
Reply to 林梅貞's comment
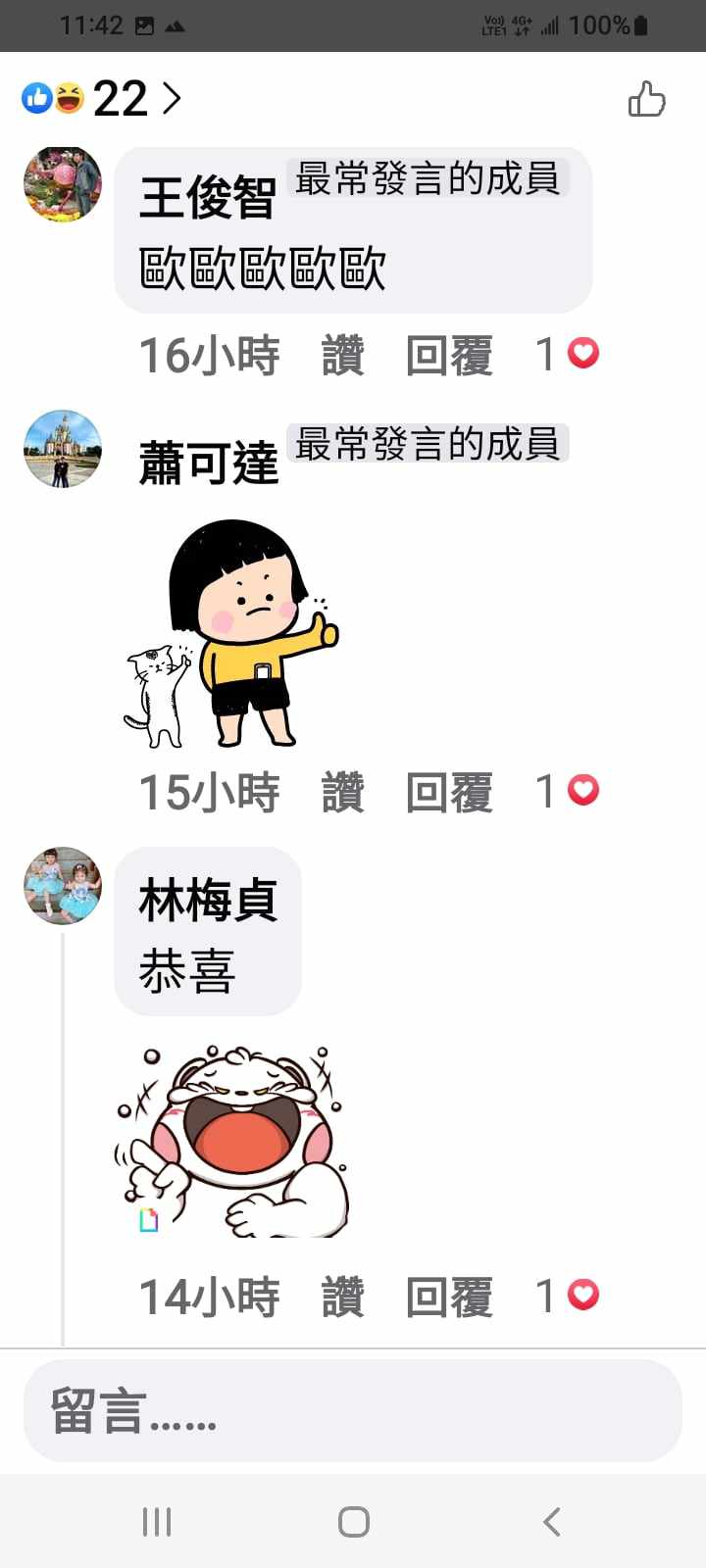[449, 1298]
